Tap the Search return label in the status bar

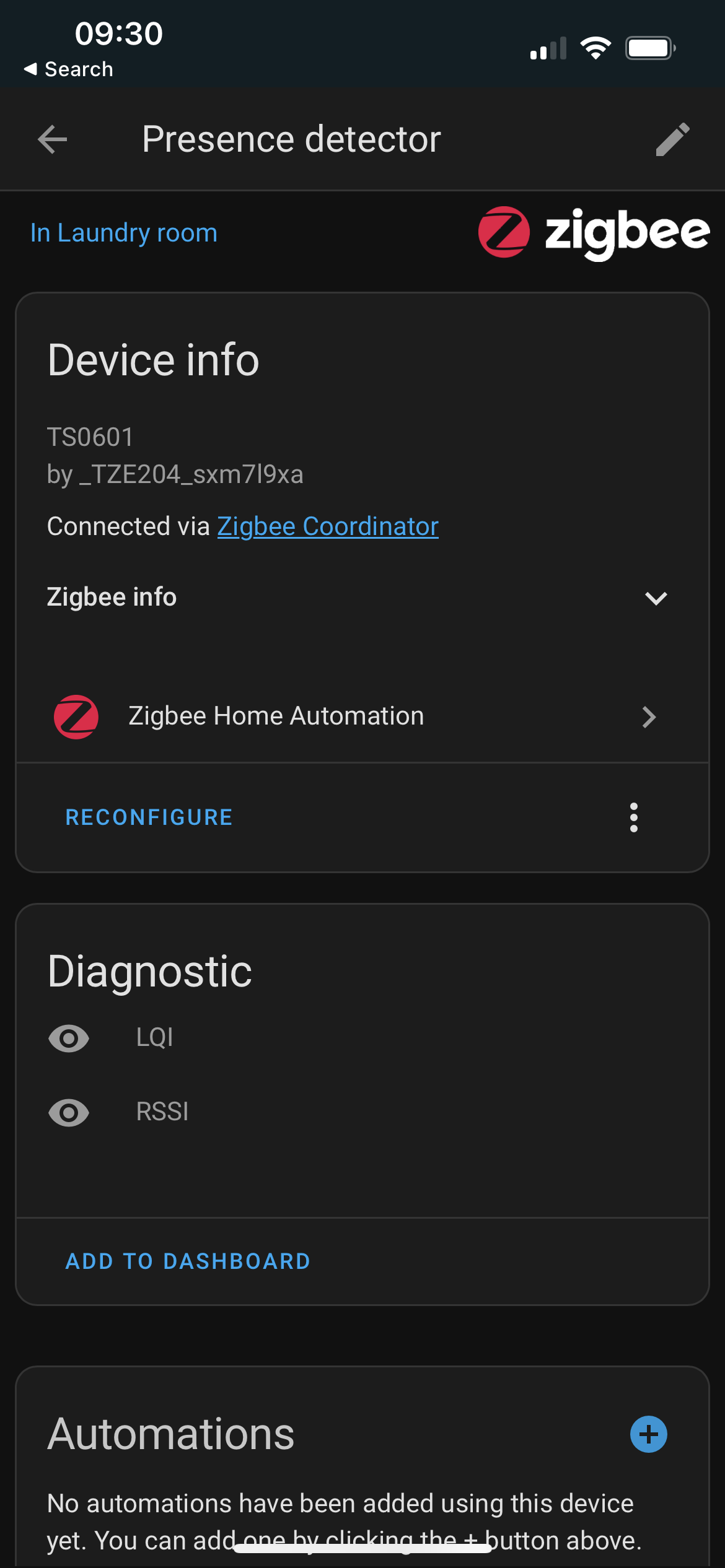click(69, 69)
